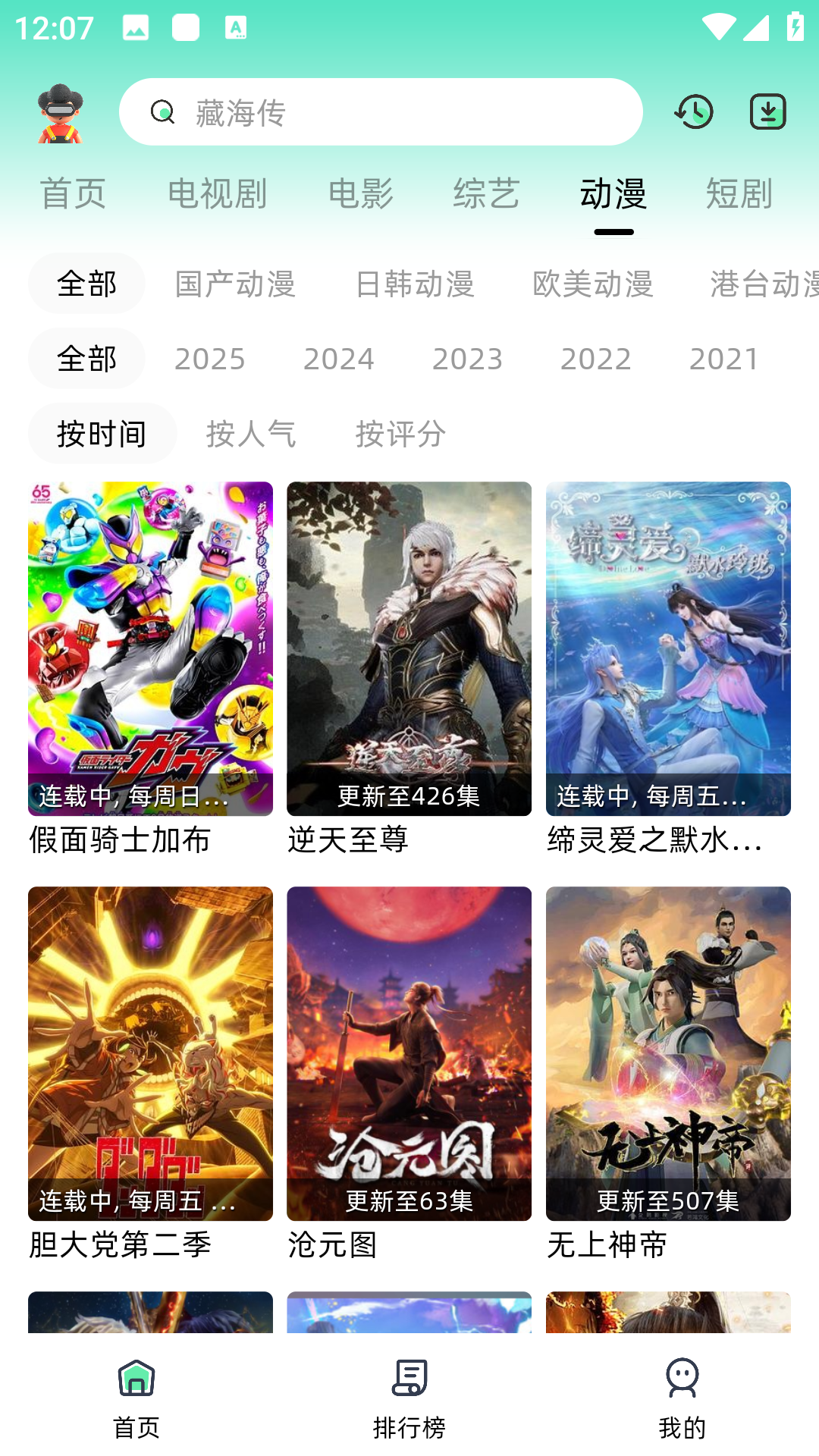Select the search magnifier icon

tap(162, 111)
